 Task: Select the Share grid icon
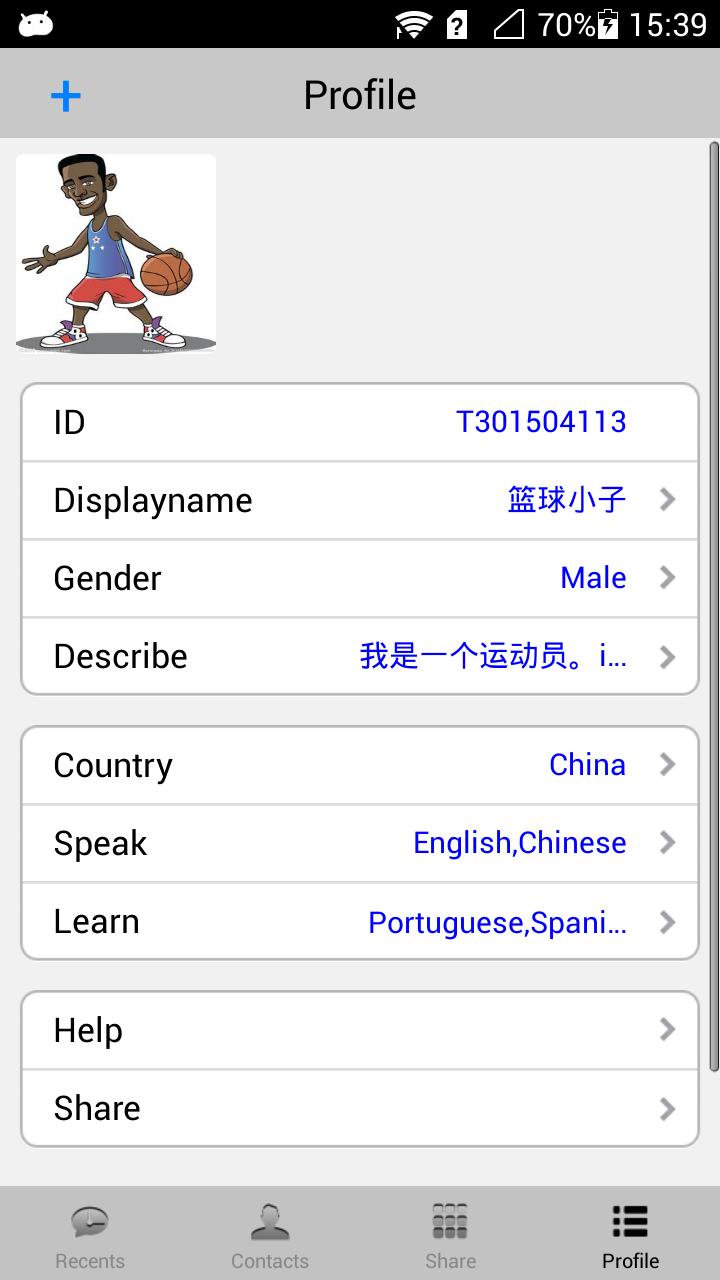point(450,1220)
